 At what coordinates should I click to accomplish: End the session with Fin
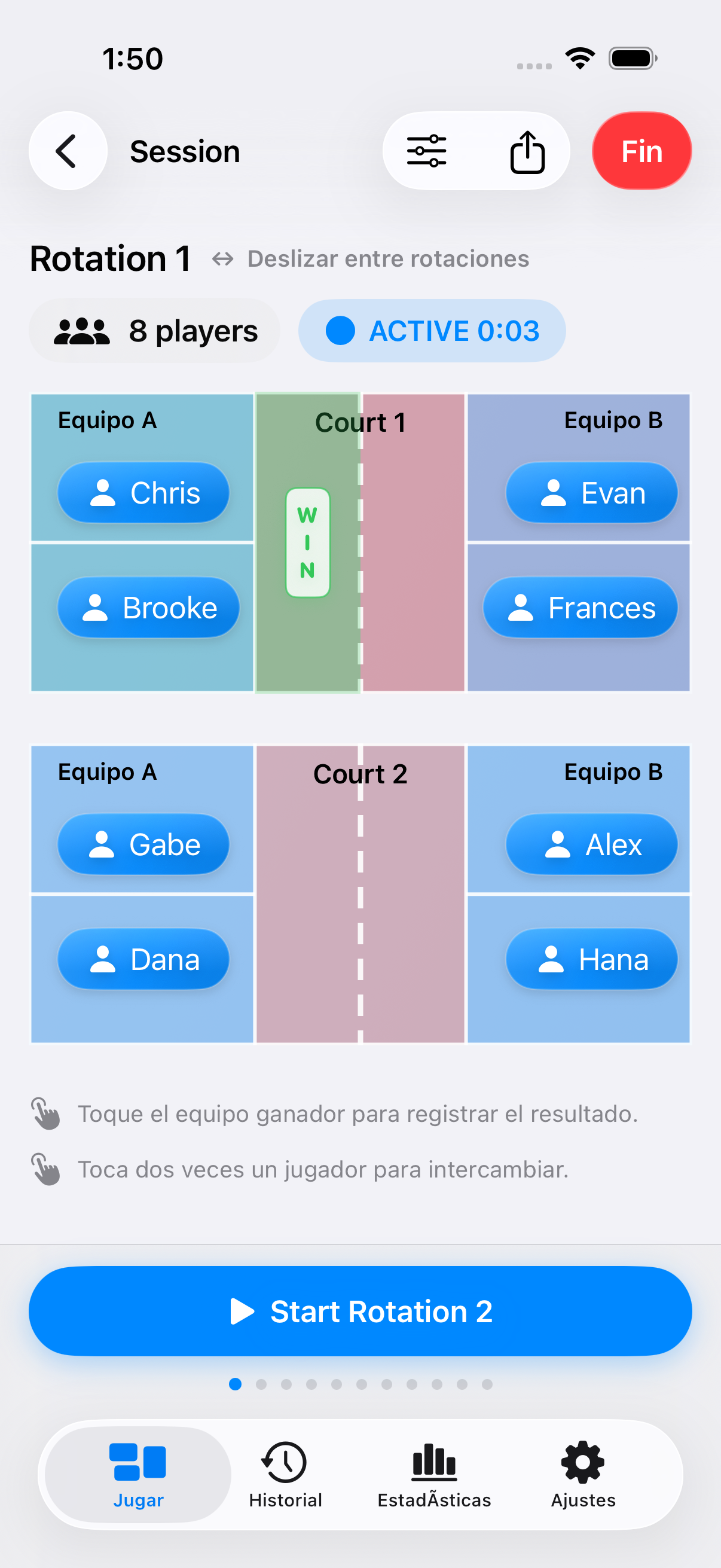[641, 151]
